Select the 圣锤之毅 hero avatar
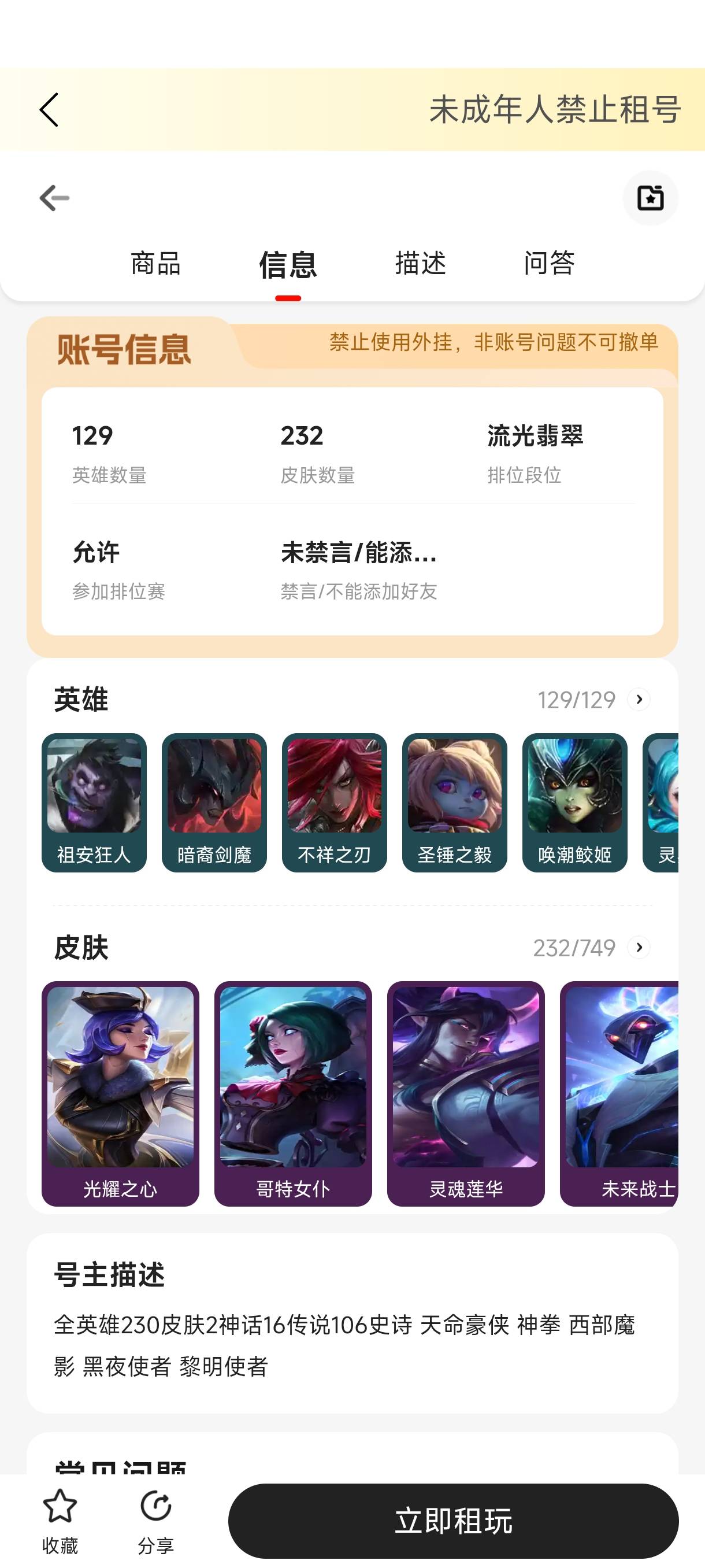Viewport: 705px width, 1568px height. coord(455,804)
